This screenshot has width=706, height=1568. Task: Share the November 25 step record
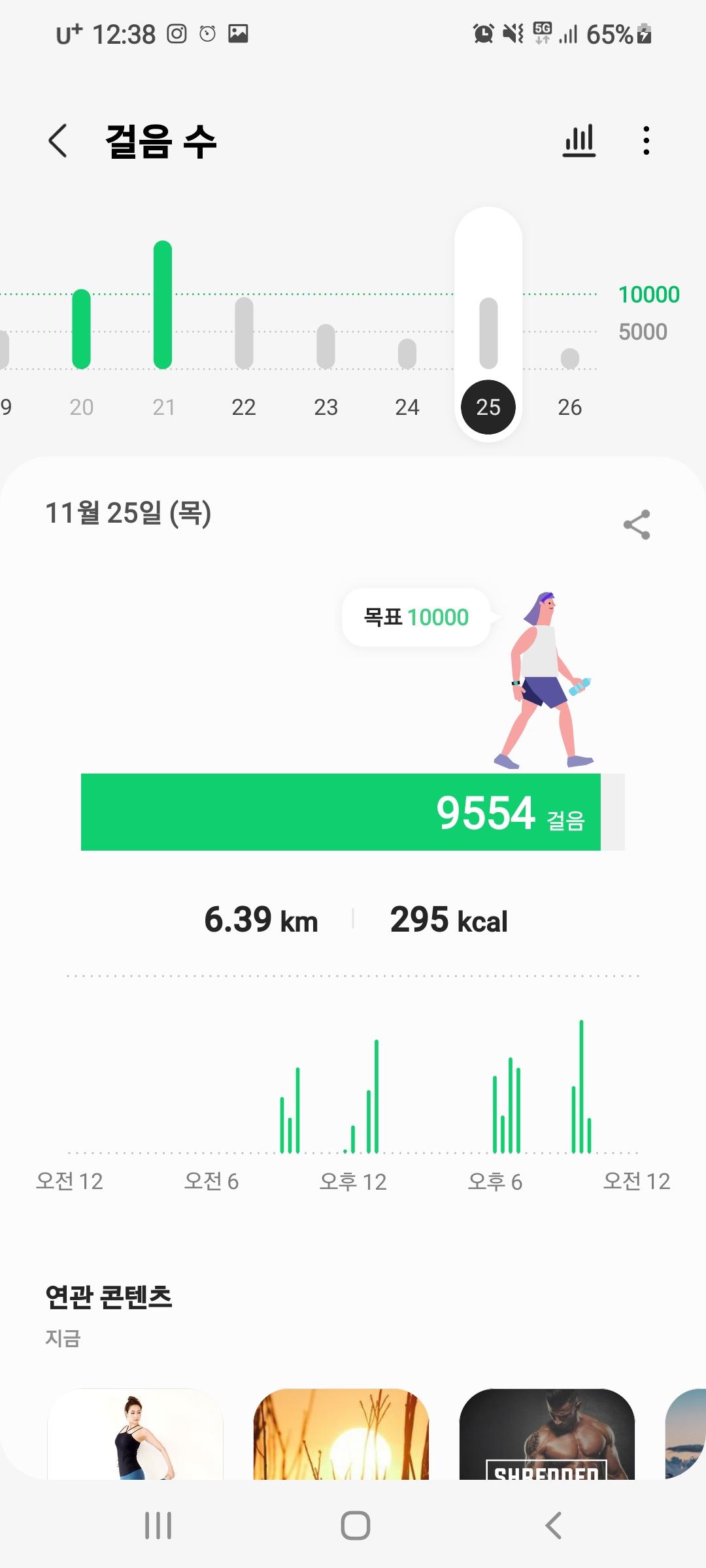tap(636, 525)
